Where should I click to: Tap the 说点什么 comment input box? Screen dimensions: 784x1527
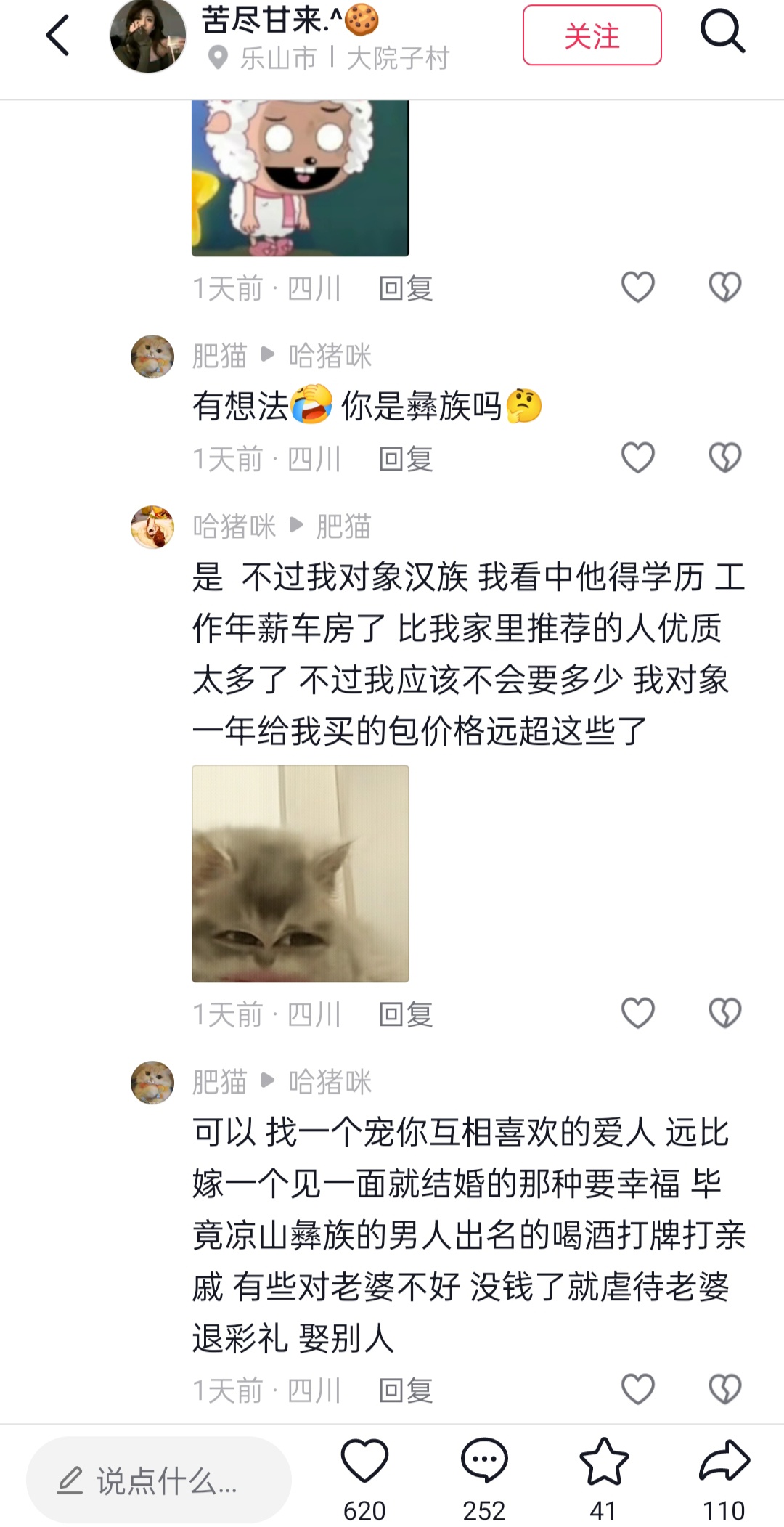159,1481
